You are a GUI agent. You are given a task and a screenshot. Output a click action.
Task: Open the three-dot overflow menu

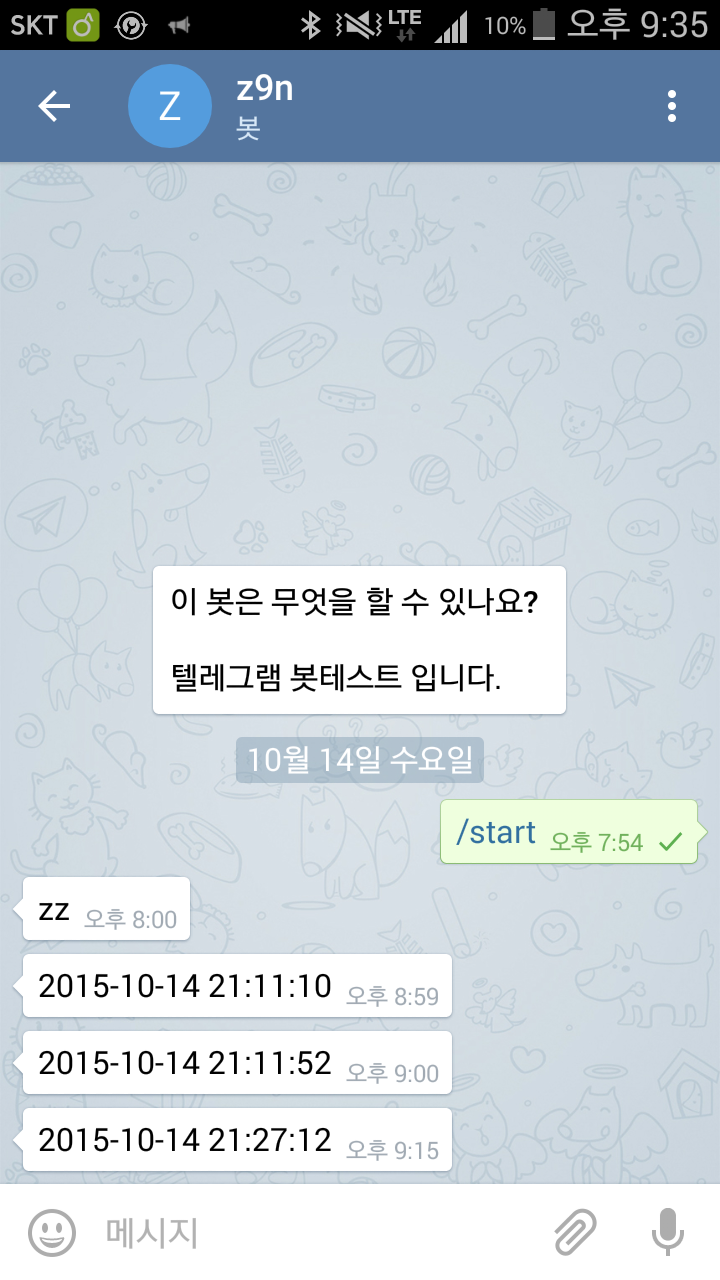click(672, 106)
